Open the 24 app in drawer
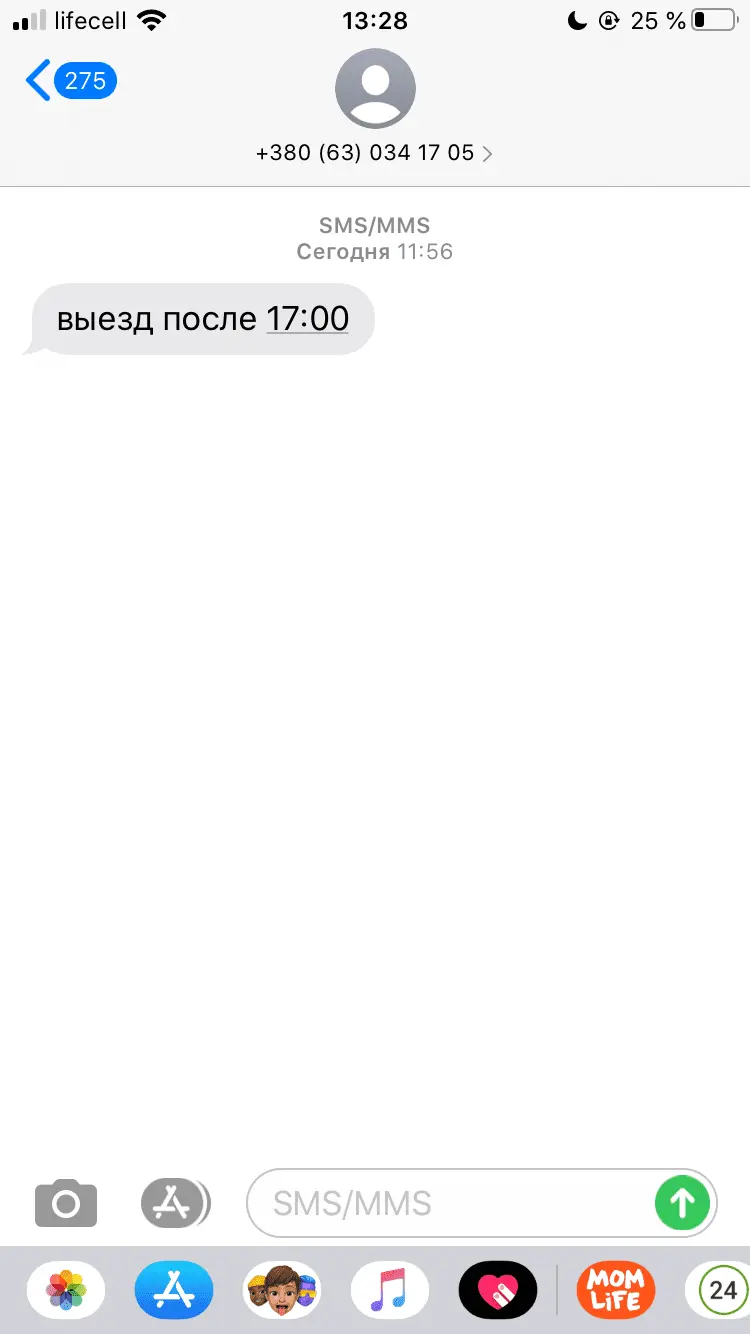 click(x=720, y=1290)
